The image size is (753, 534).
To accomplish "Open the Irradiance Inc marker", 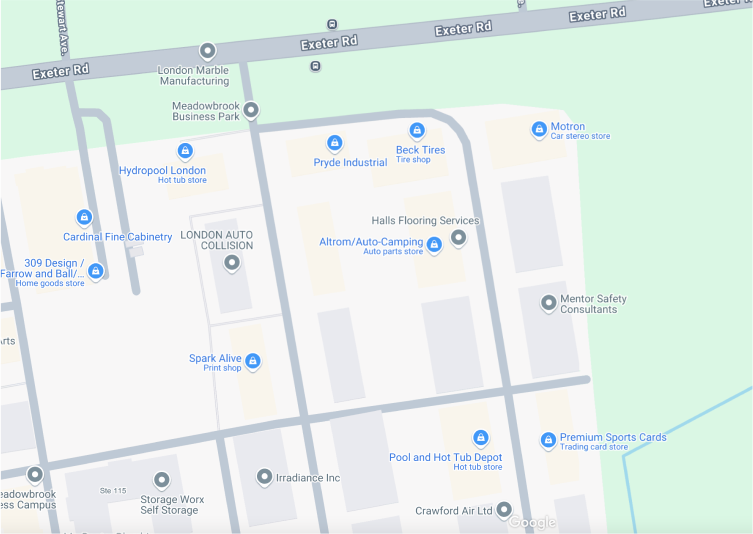I will coord(265,477).
